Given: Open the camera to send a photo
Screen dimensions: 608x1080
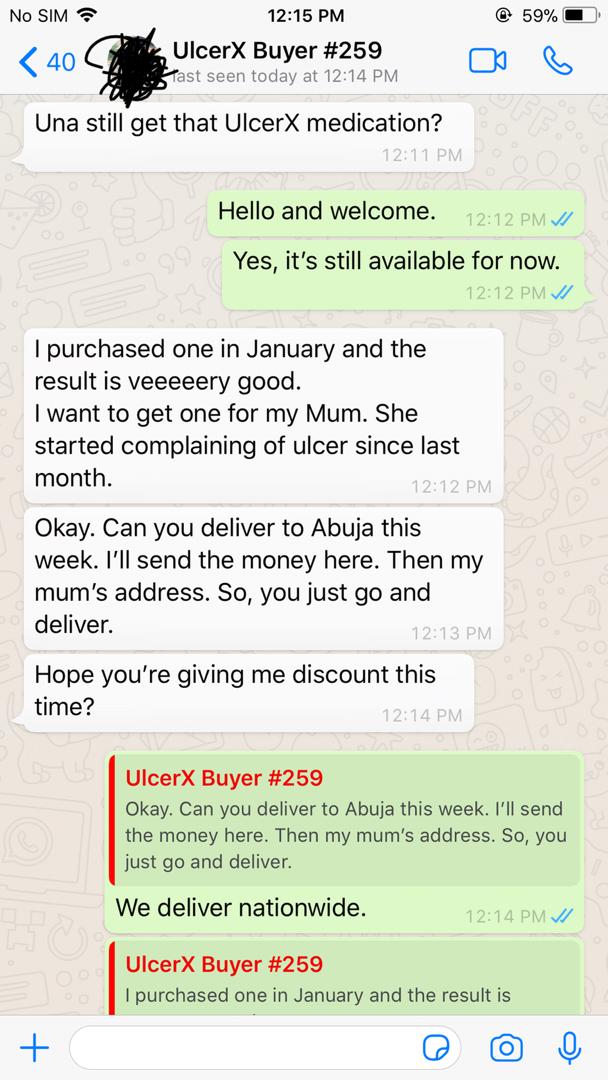Looking at the screenshot, I should (x=506, y=1047).
